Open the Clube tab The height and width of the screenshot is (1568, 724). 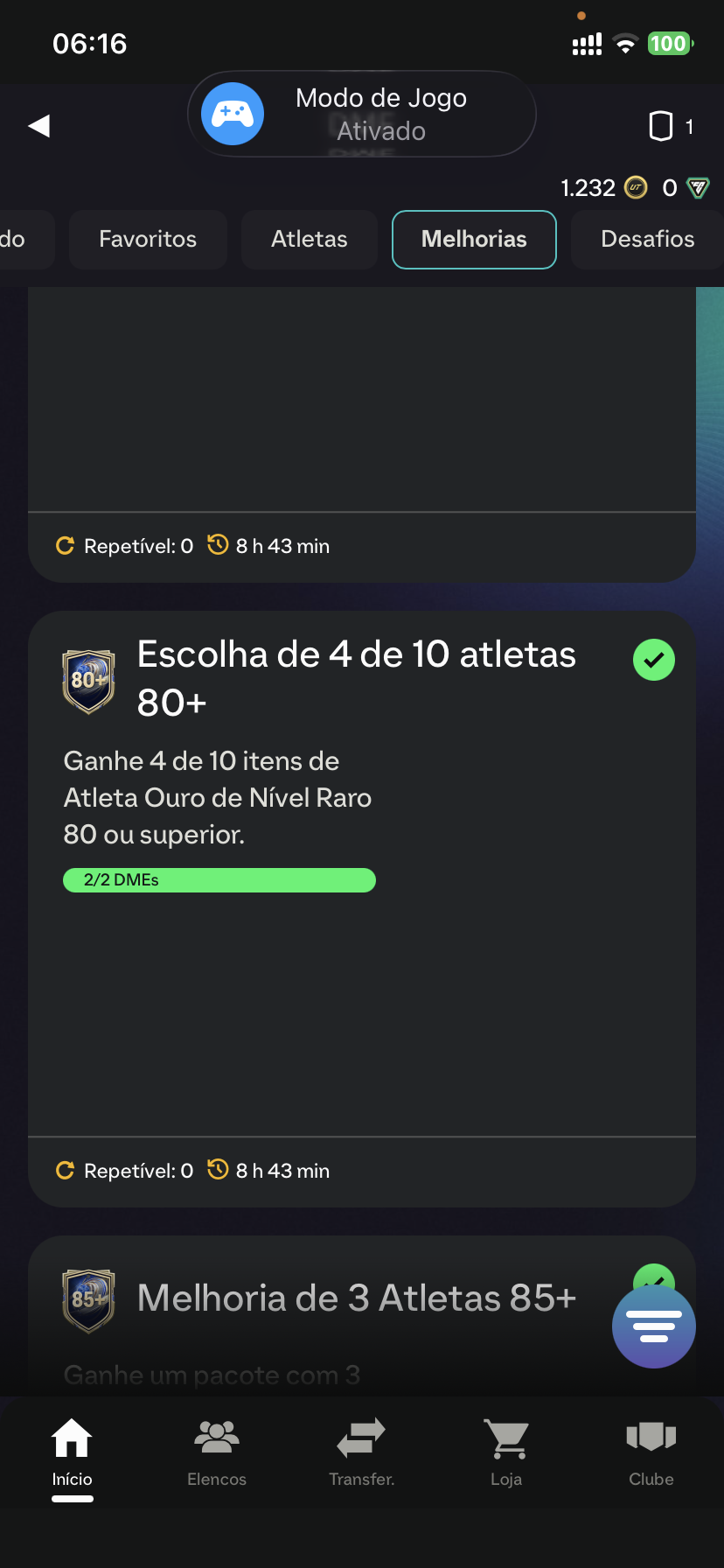click(x=651, y=1452)
